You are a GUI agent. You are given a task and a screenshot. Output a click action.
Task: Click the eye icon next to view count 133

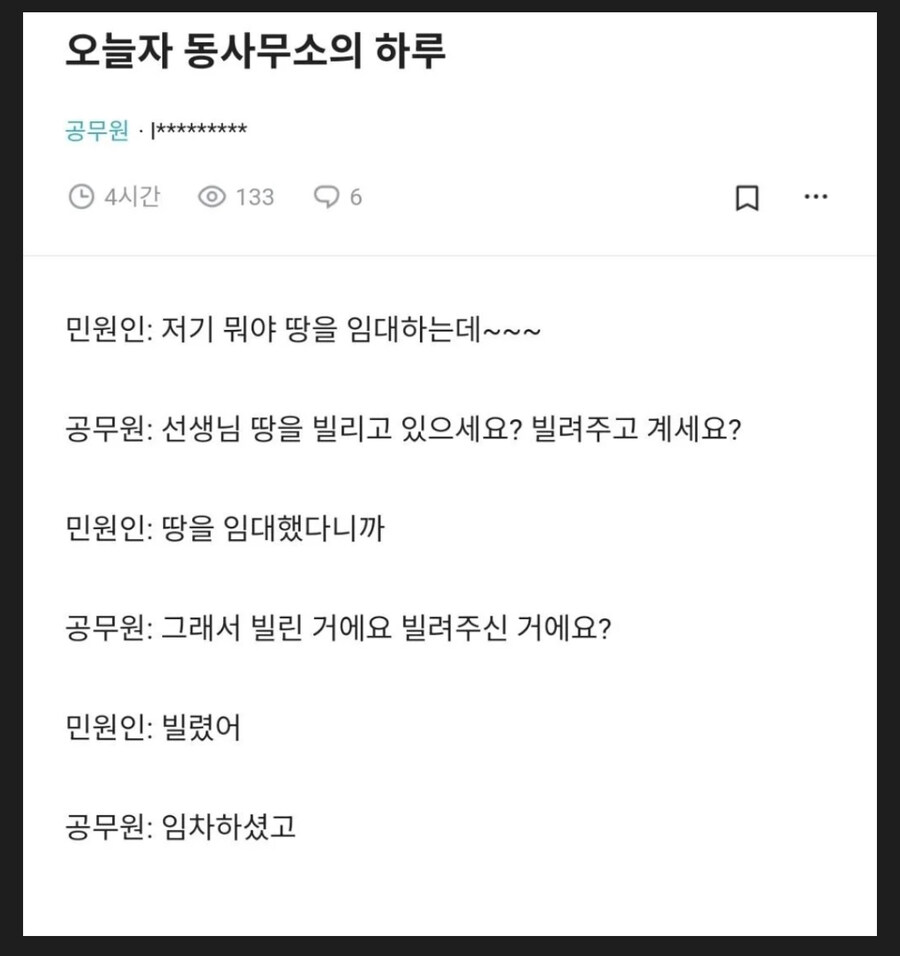pyautogui.click(x=210, y=197)
